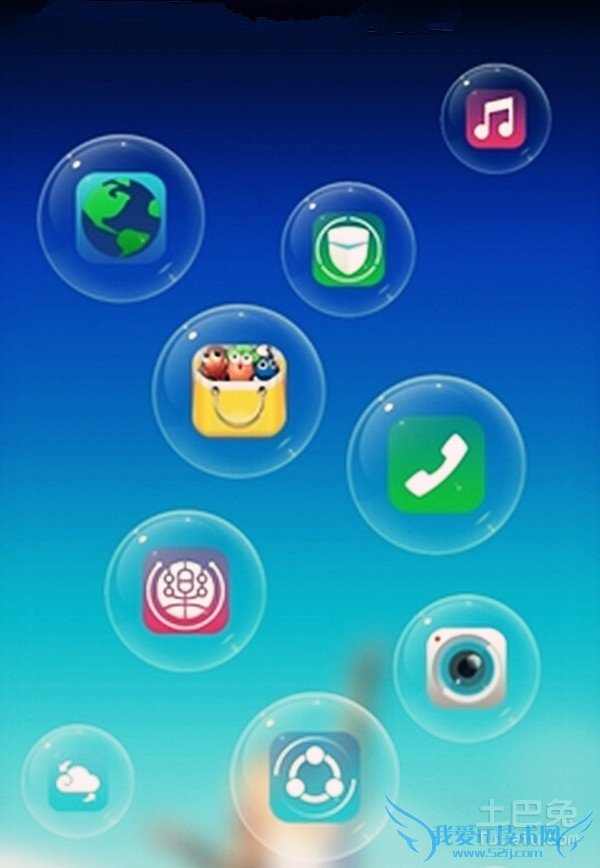Open the Weather cloud app
The image size is (600, 868).
click(77, 782)
